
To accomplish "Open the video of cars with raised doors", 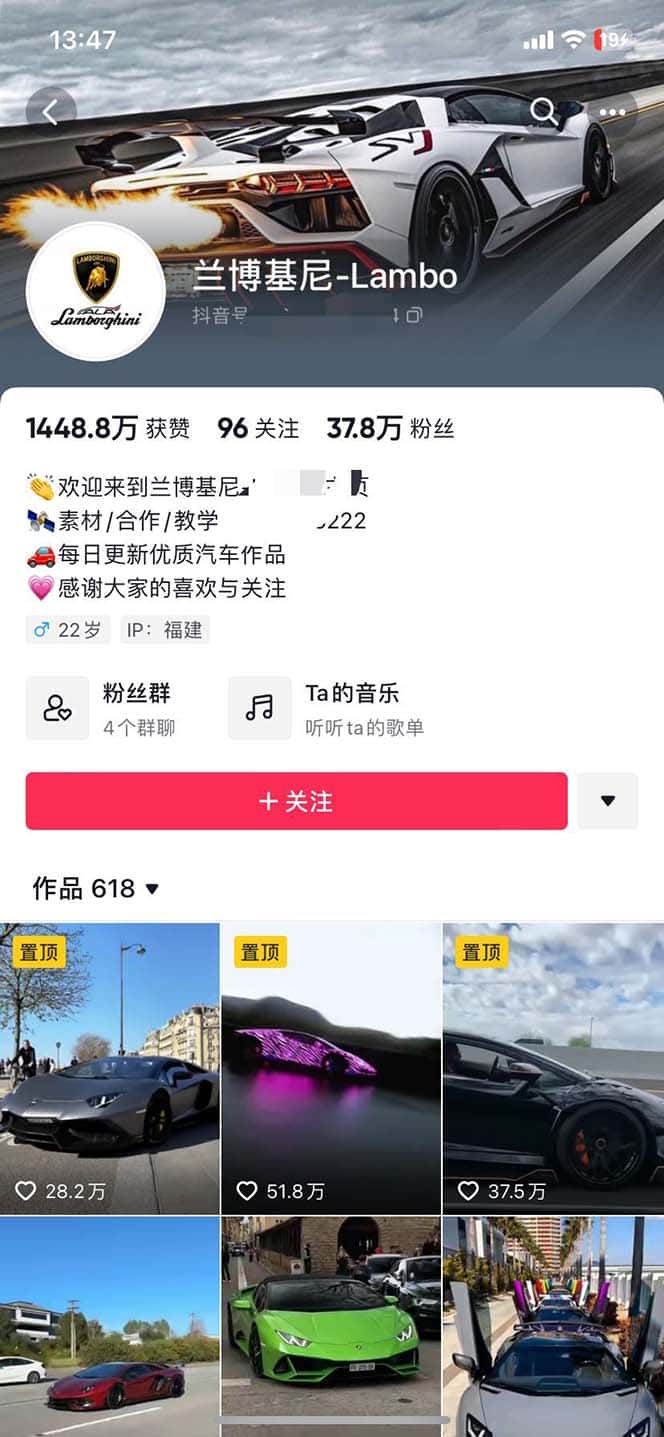I will 553,1325.
